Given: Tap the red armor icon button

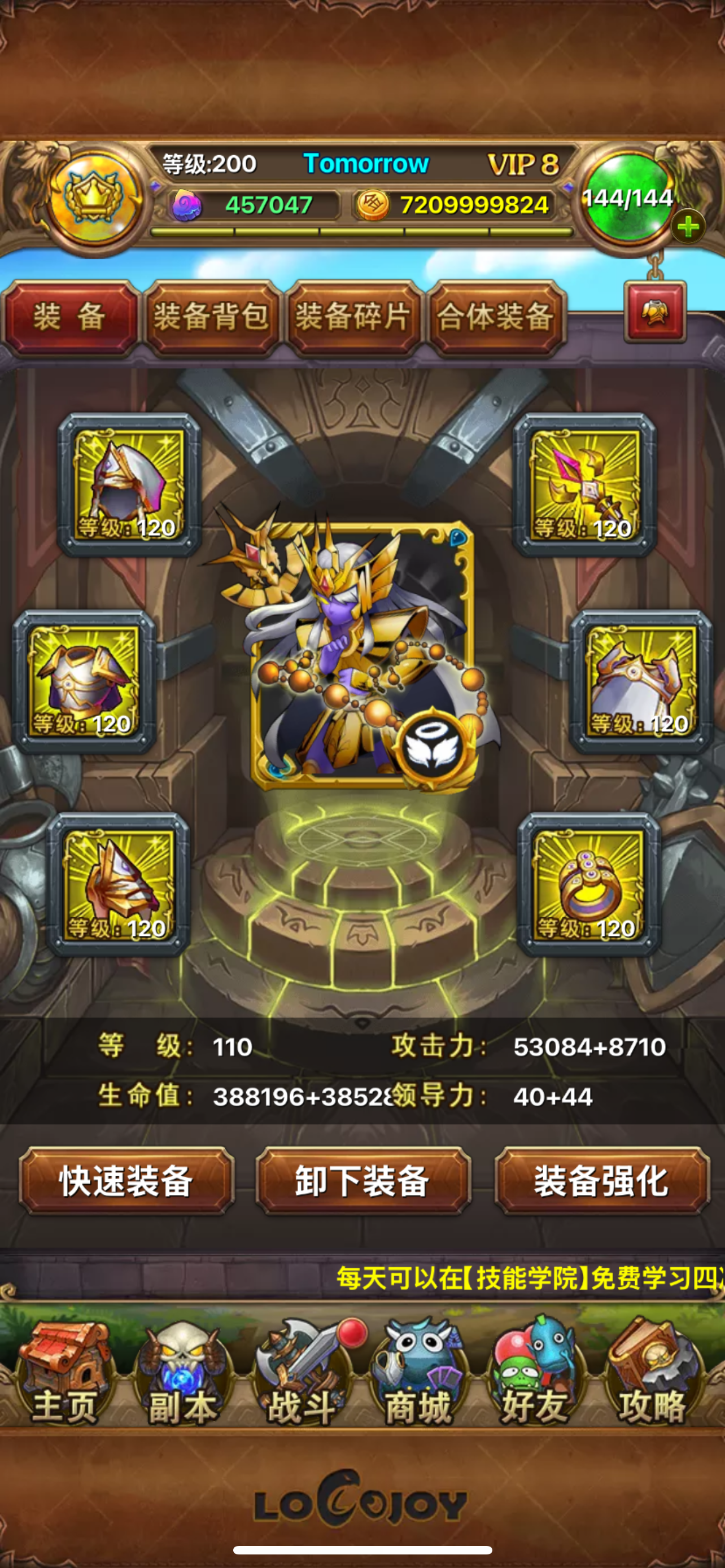Looking at the screenshot, I should pos(655,312).
